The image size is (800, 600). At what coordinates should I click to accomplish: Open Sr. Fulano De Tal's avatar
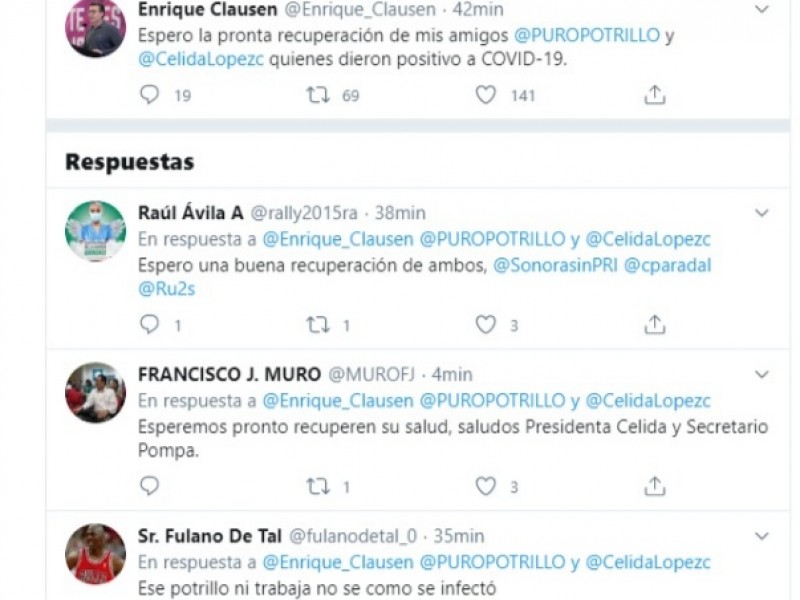coord(95,553)
